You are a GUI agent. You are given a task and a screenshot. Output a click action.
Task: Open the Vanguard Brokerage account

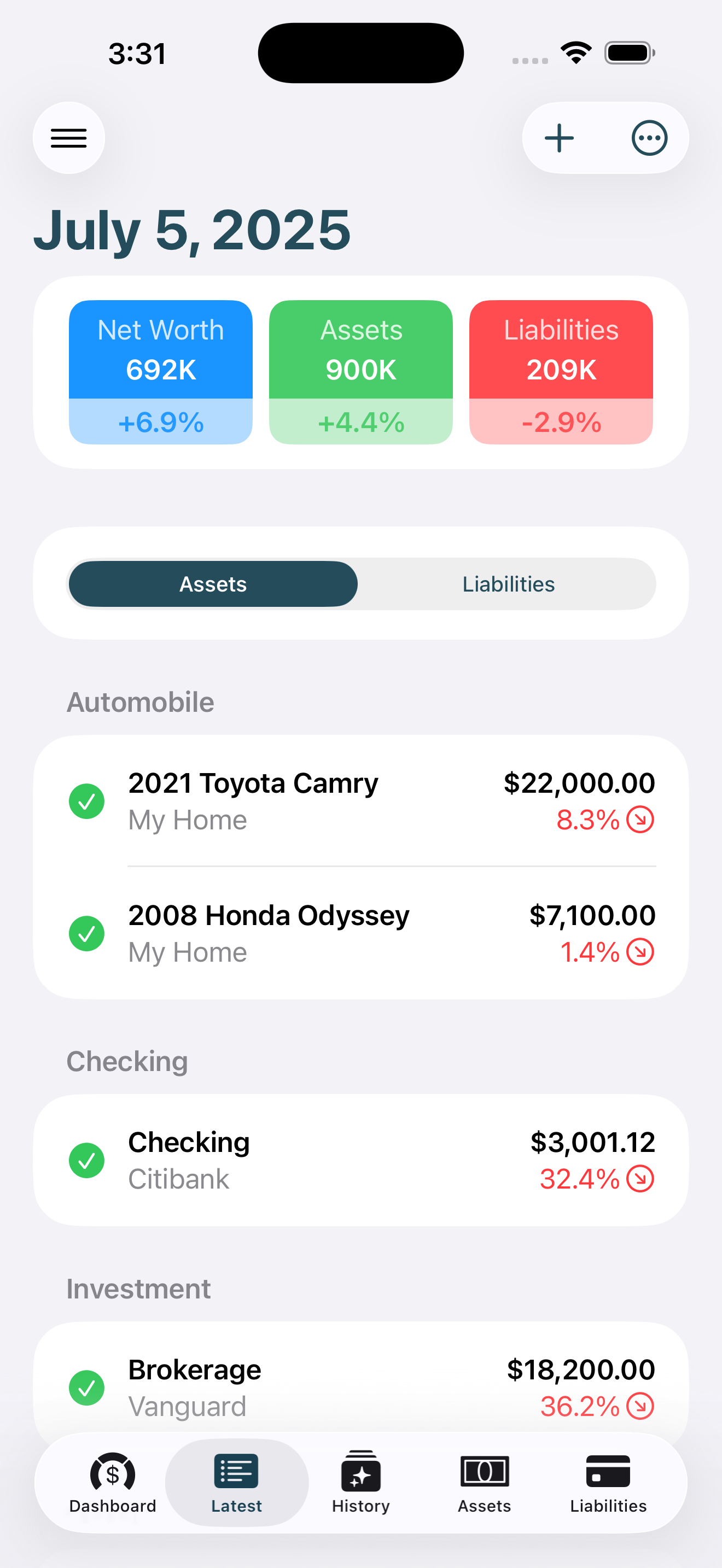pos(361,1386)
